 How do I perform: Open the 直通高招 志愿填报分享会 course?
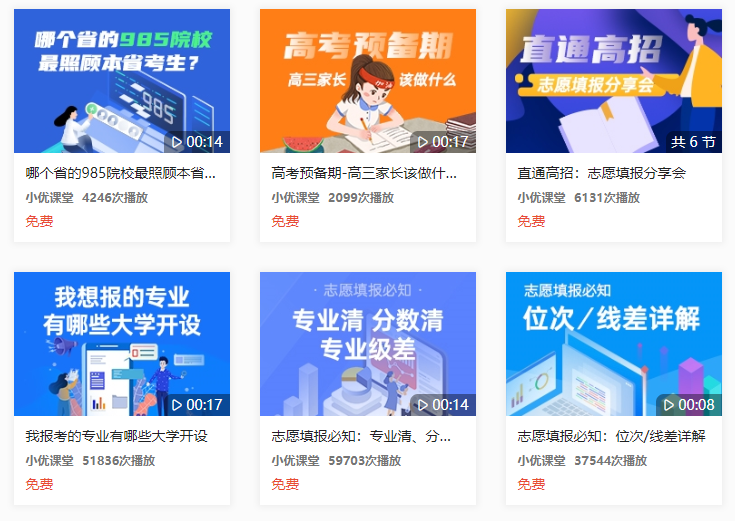[x=613, y=81]
